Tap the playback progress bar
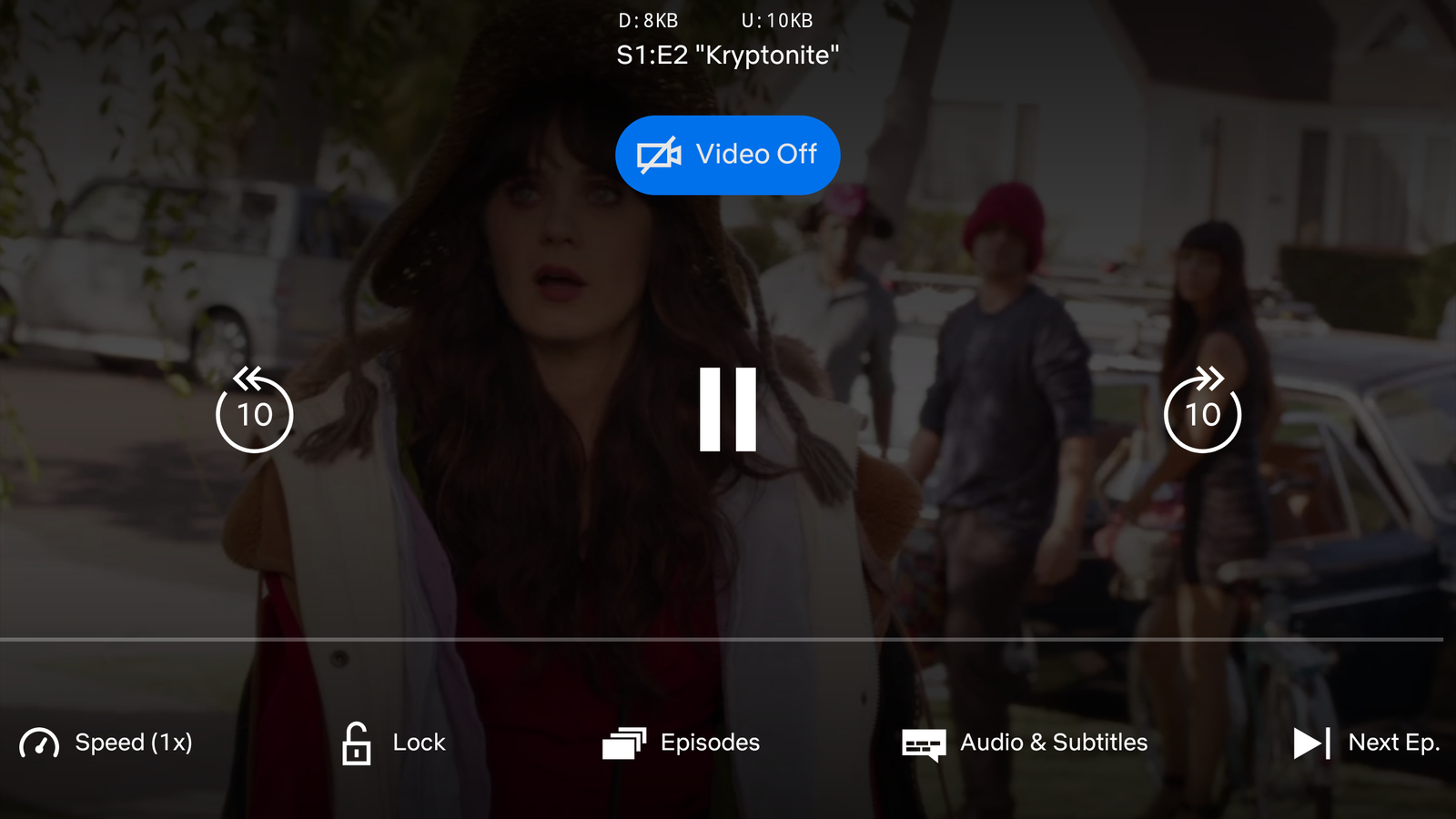1456x819 pixels. [x=722, y=640]
